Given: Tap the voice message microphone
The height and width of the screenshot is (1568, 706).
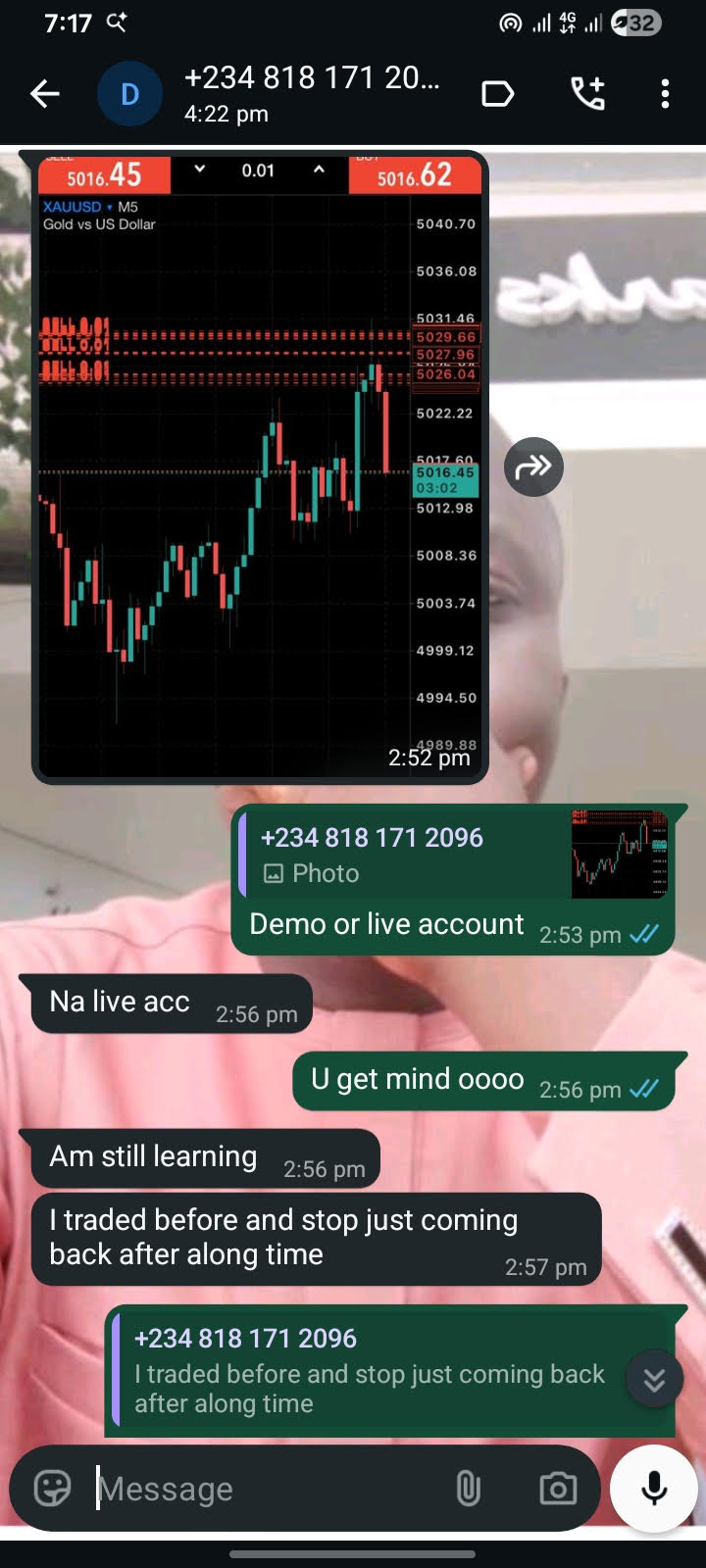Looking at the screenshot, I should tap(654, 1489).
